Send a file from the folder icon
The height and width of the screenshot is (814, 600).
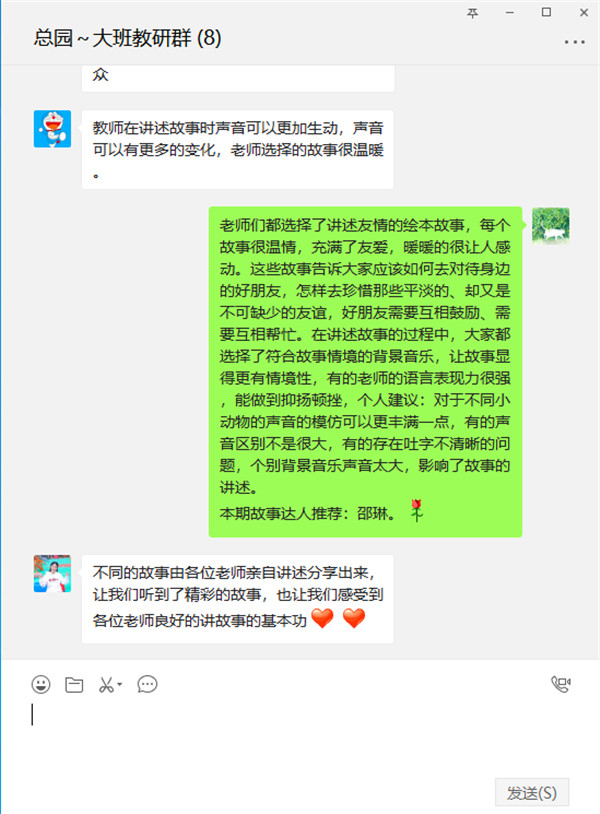pos(73,685)
